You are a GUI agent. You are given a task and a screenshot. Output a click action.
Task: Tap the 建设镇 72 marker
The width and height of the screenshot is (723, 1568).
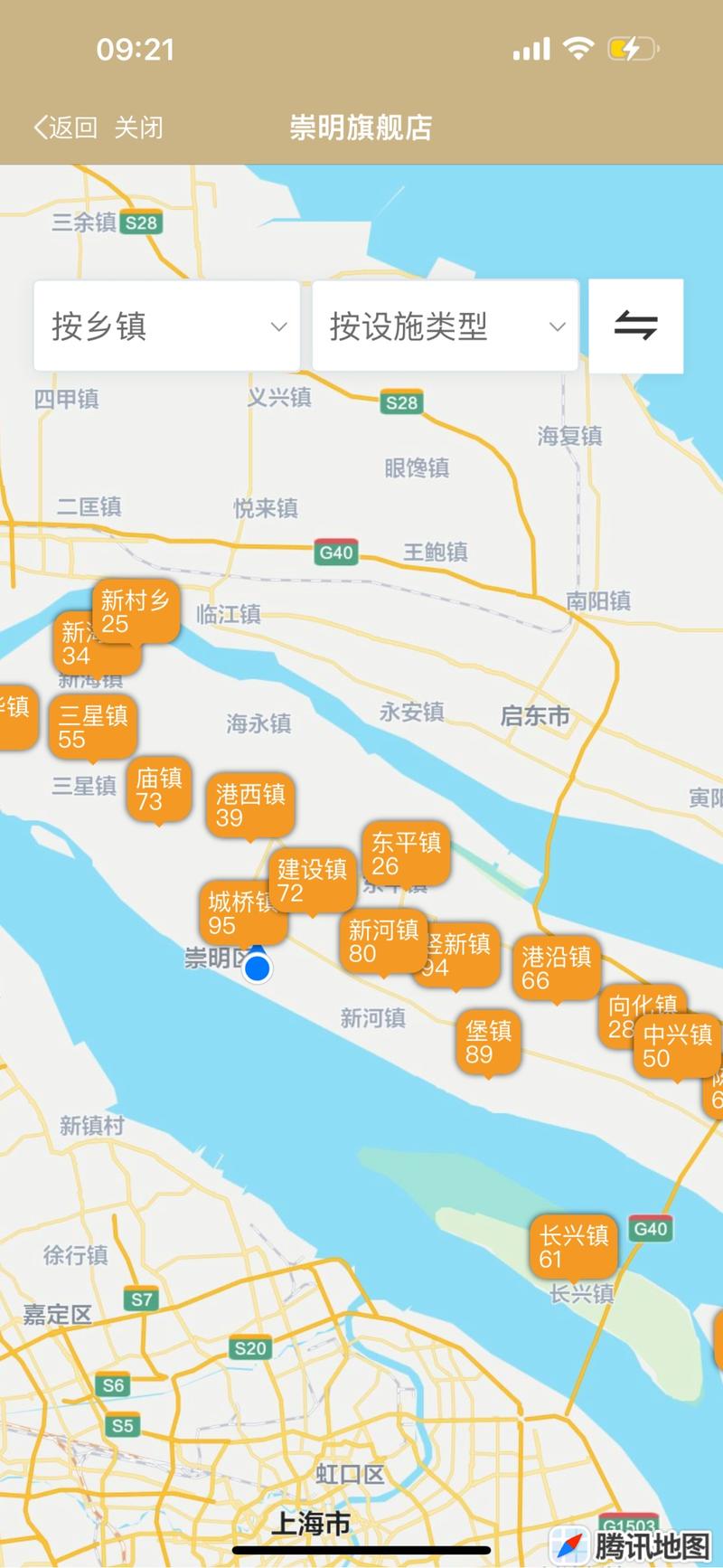click(312, 877)
